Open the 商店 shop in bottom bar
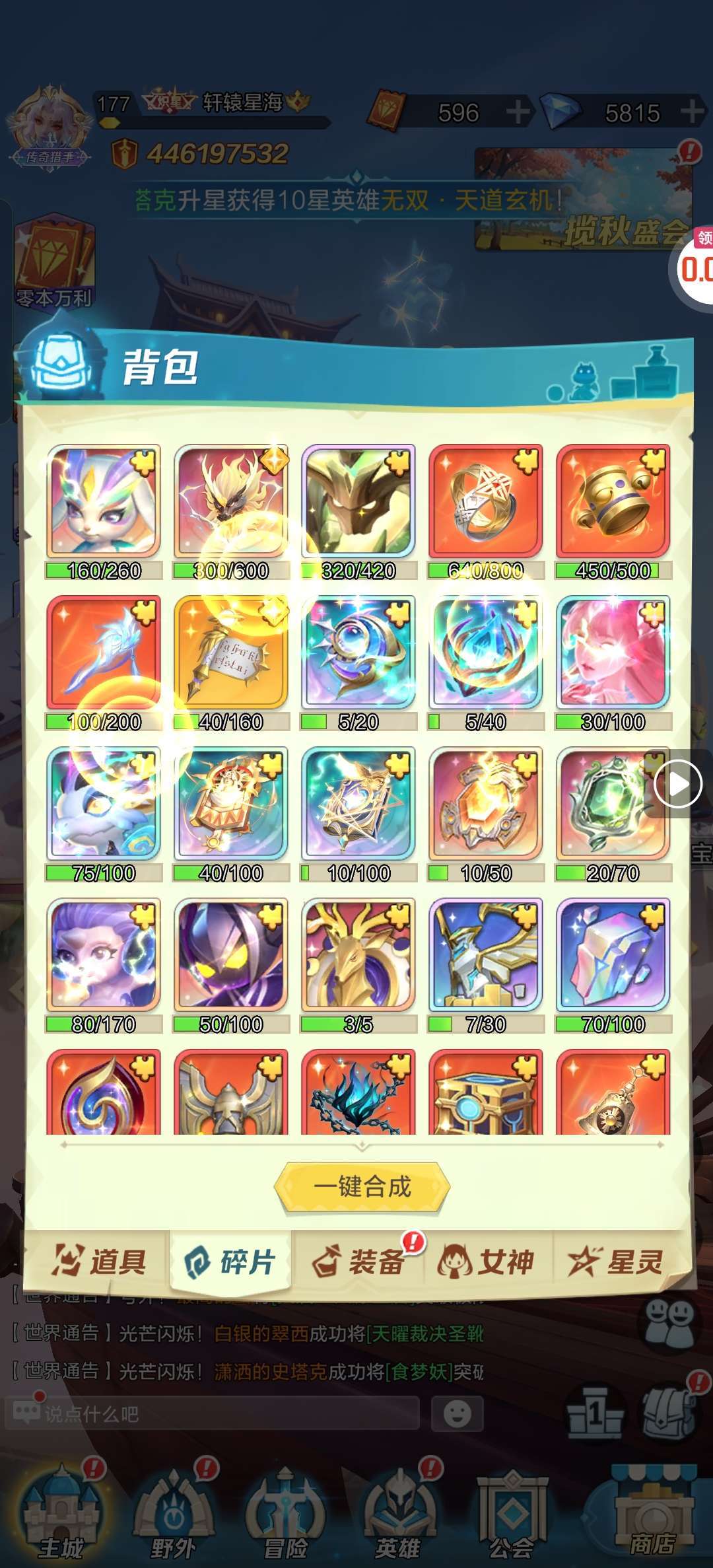Viewport: 713px width, 1568px height. click(652, 1514)
